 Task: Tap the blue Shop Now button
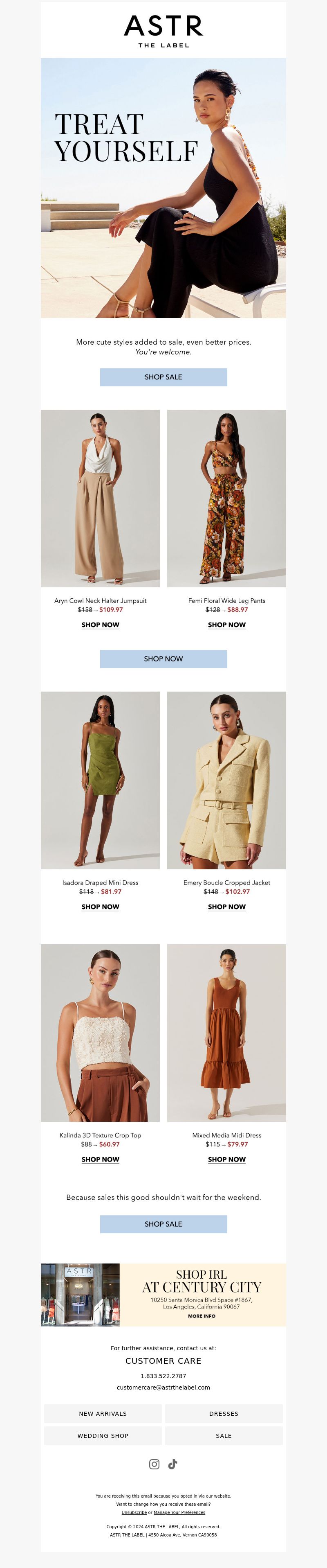tap(163, 659)
